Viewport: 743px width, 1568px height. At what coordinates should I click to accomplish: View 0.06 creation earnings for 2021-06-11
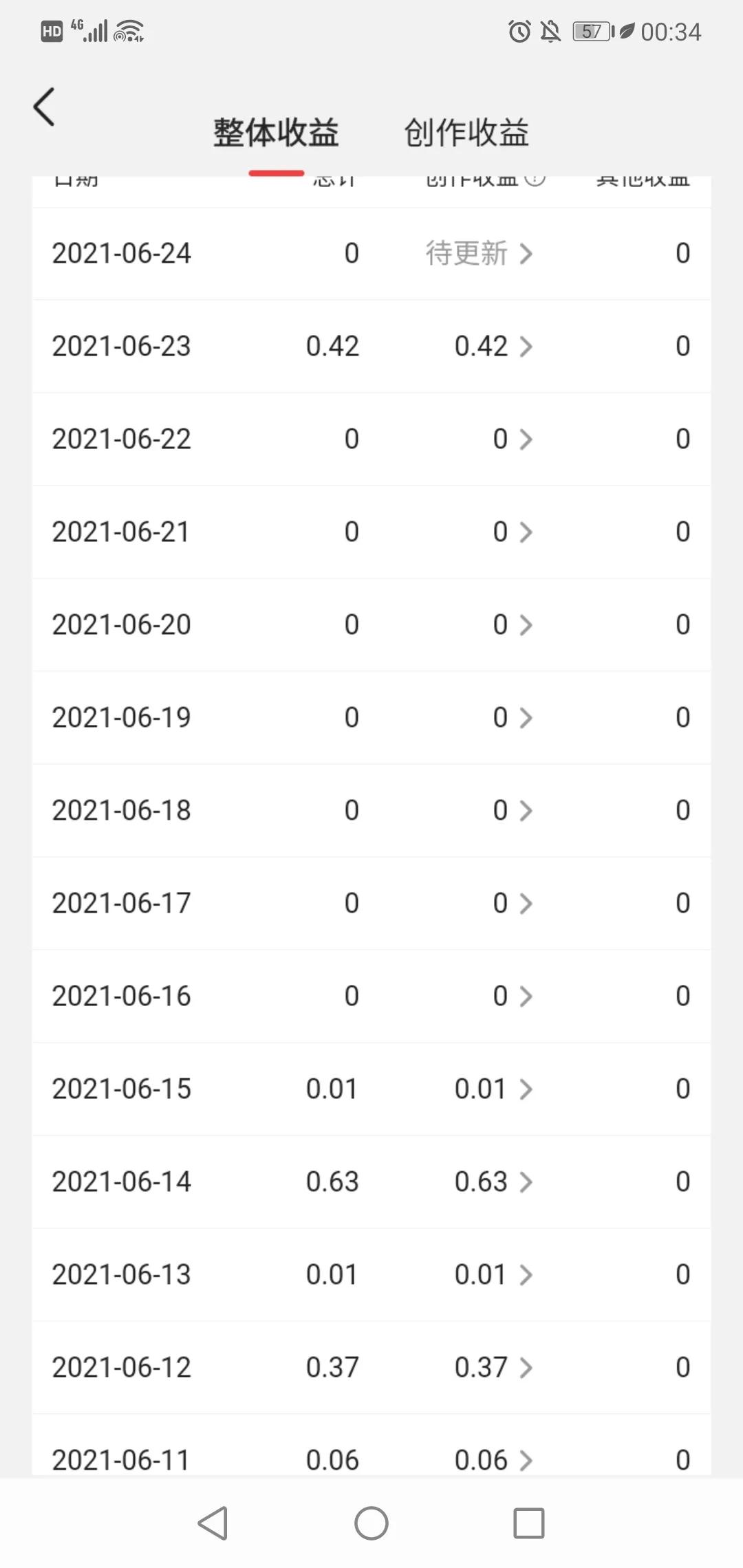(x=493, y=1459)
